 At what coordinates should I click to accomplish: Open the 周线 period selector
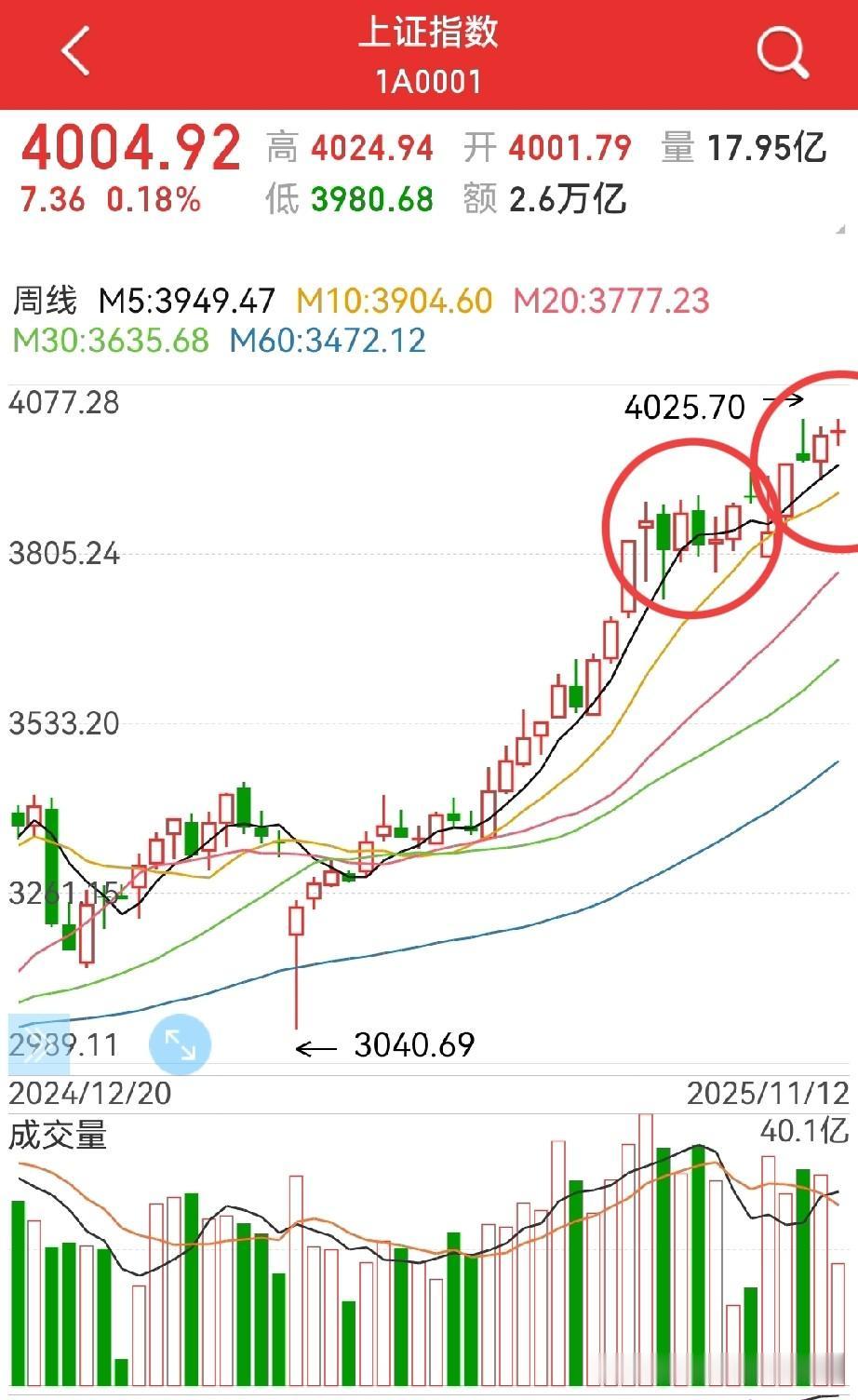click(45, 302)
